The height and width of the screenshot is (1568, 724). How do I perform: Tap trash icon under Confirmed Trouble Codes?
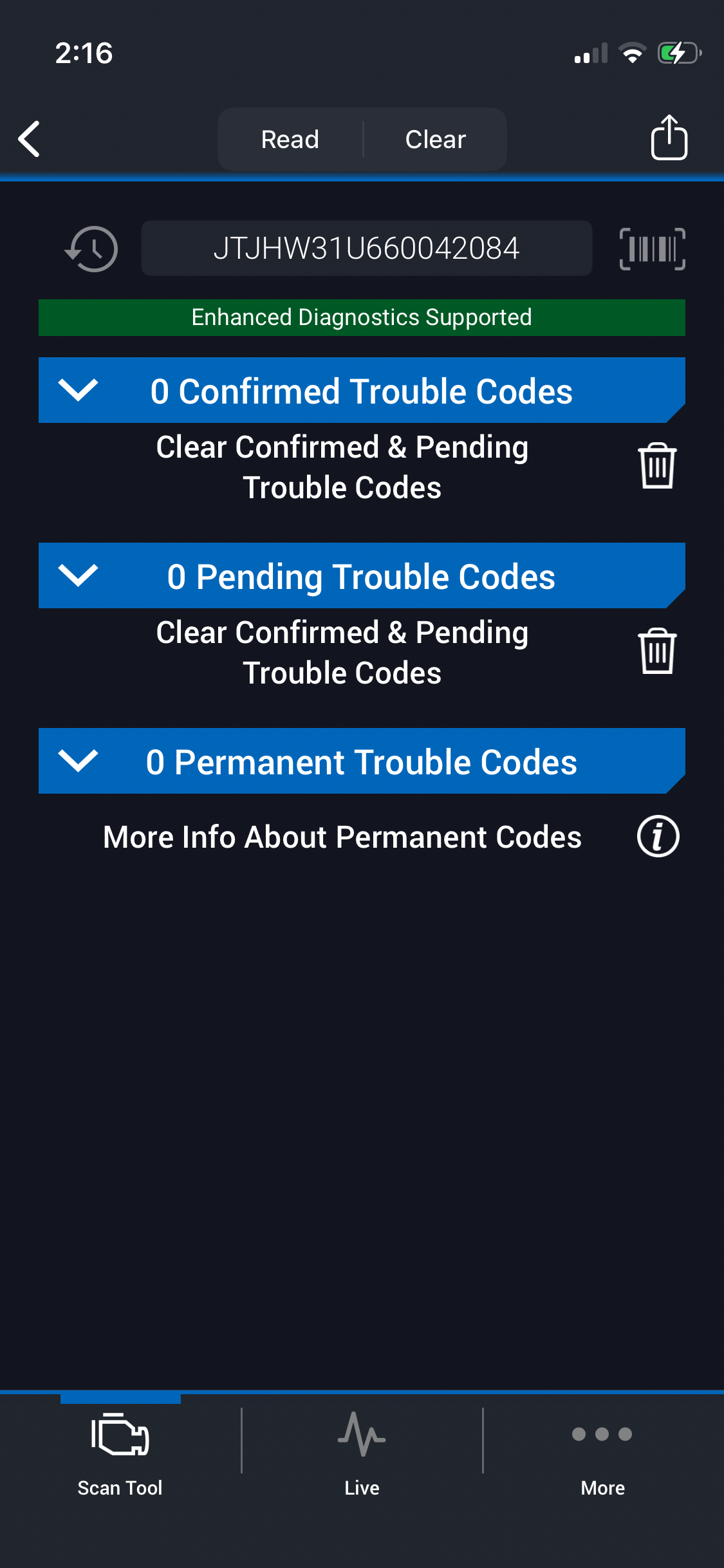click(x=657, y=466)
